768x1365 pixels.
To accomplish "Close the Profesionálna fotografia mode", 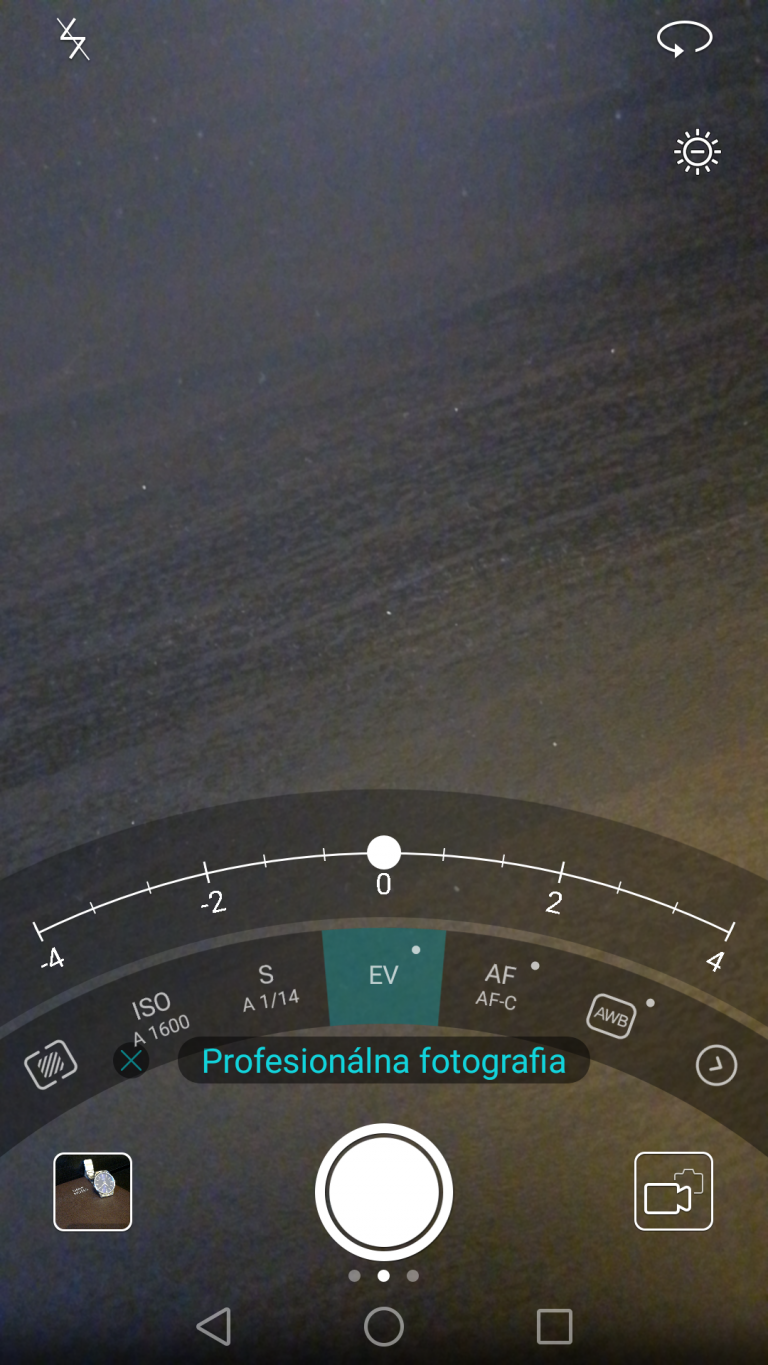I will click(x=131, y=1061).
